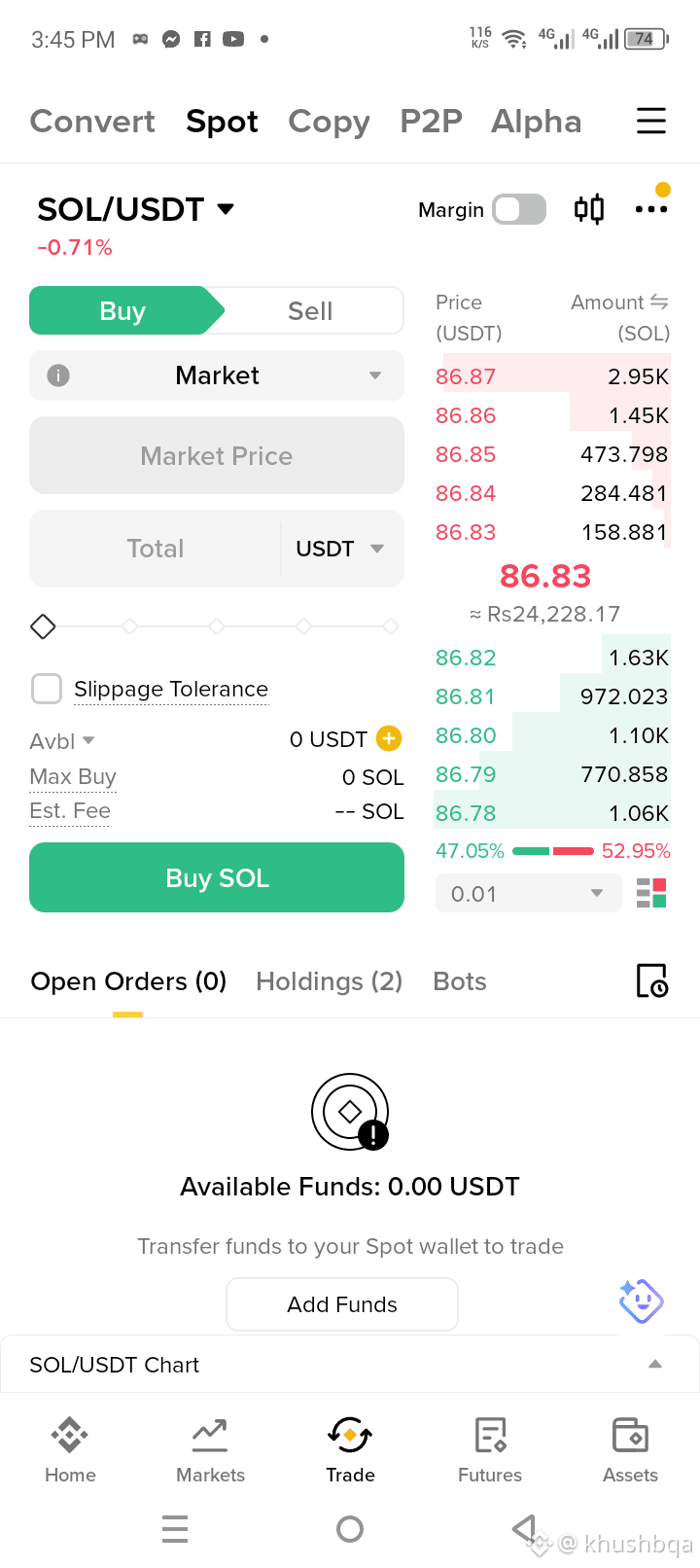Toggle the Margin switch
Viewport: 700px width, 1568px height.
(x=519, y=209)
